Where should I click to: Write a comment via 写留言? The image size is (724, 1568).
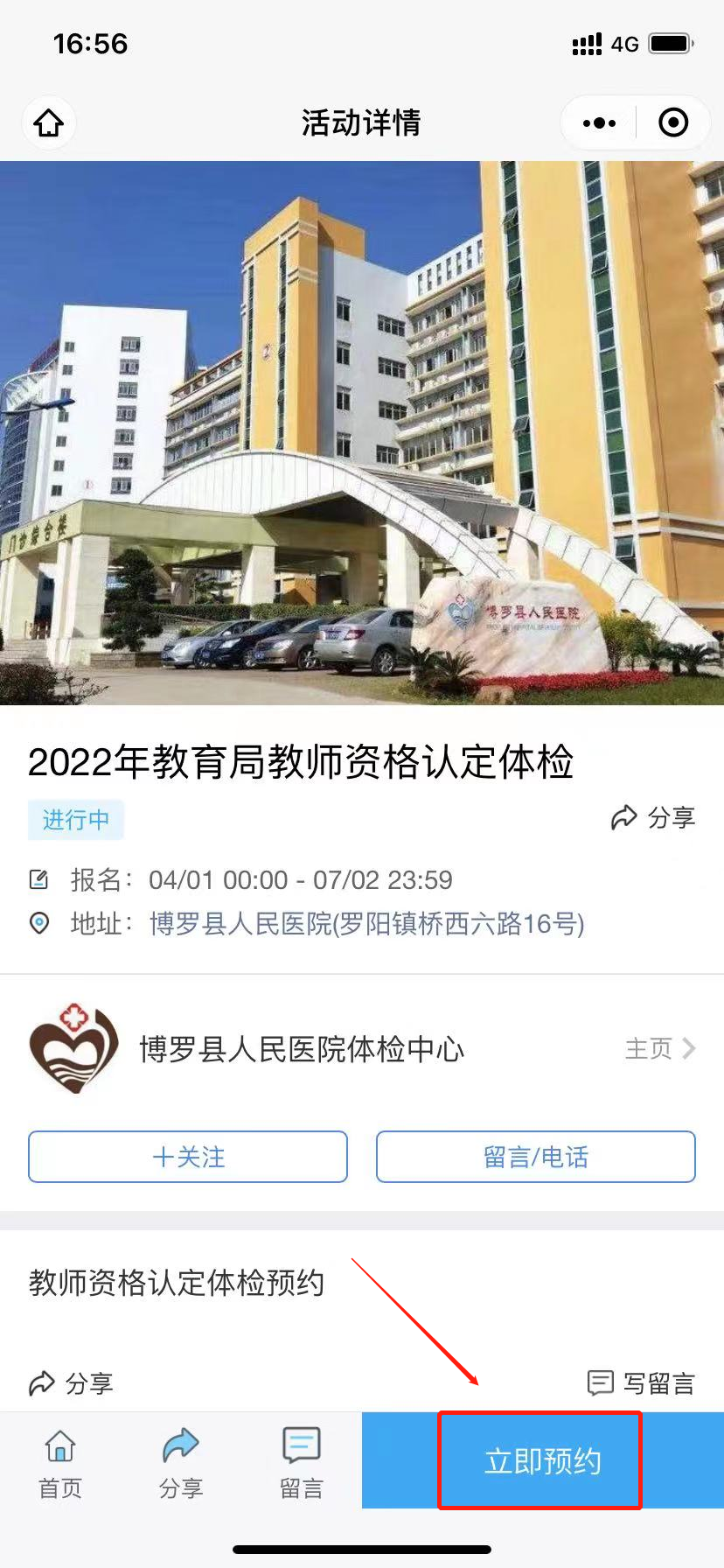pyautogui.click(x=642, y=1383)
